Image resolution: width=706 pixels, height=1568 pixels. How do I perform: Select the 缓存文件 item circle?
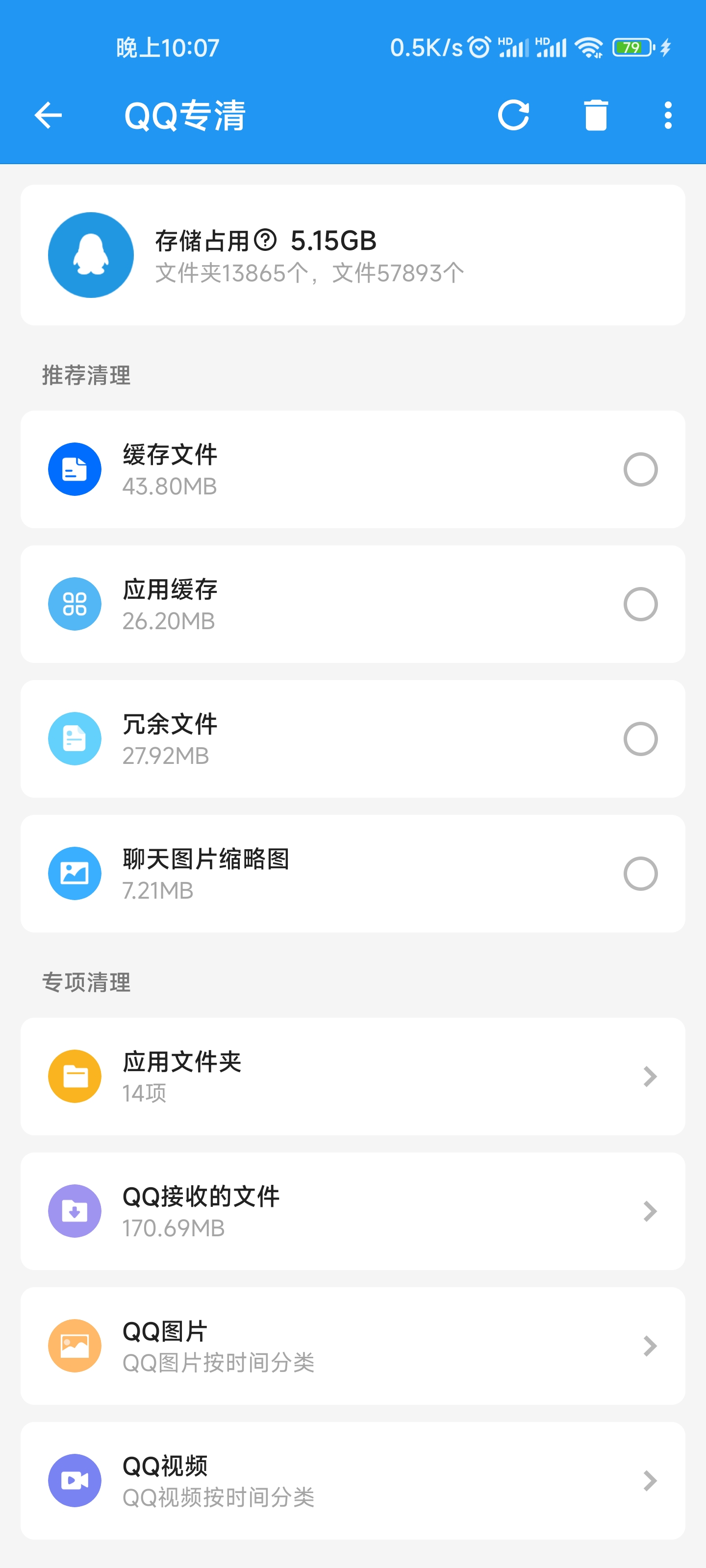[x=640, y=469]
